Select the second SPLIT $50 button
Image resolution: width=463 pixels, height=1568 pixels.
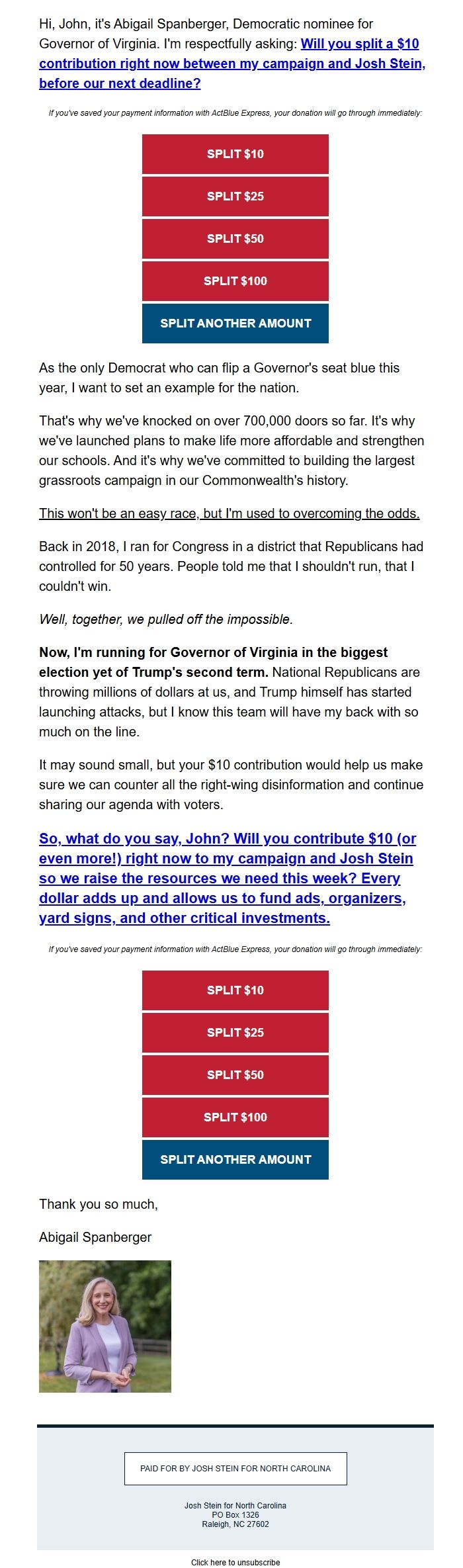pyautogui.click(x=235, y=1075)
